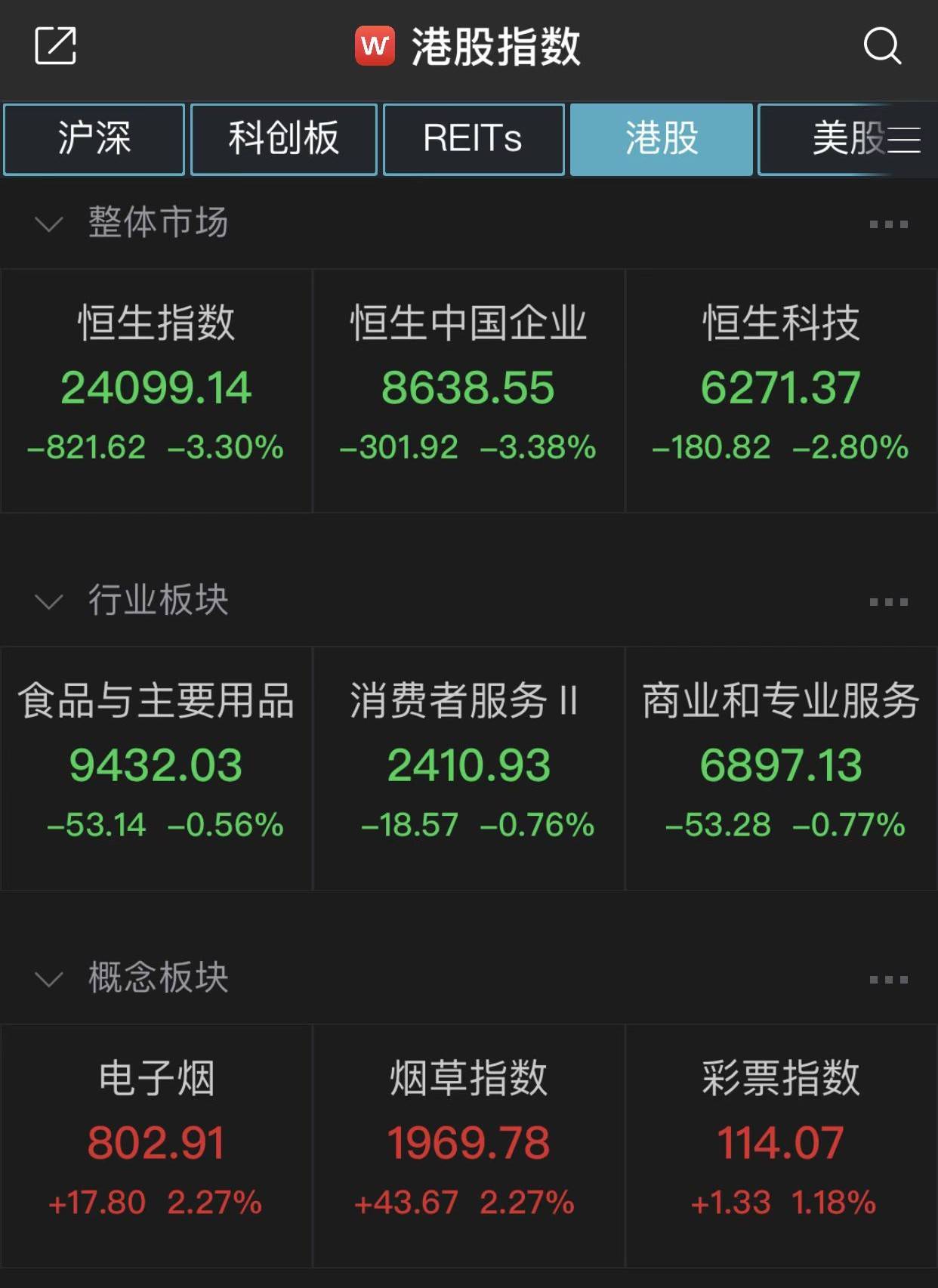Viewport: 938px width, 1288px height.
Task: Collapse the 行业板块 section
Action: pyautogui.click(x=47, y=602)
